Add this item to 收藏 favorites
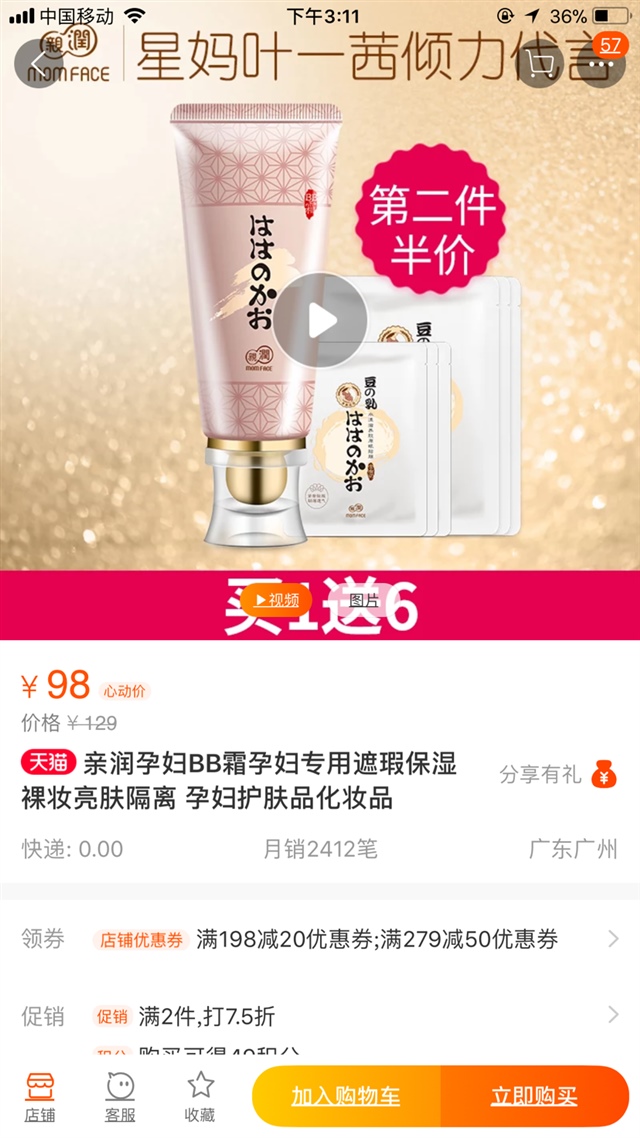The image size is (640, 1138). (200, 1096)
